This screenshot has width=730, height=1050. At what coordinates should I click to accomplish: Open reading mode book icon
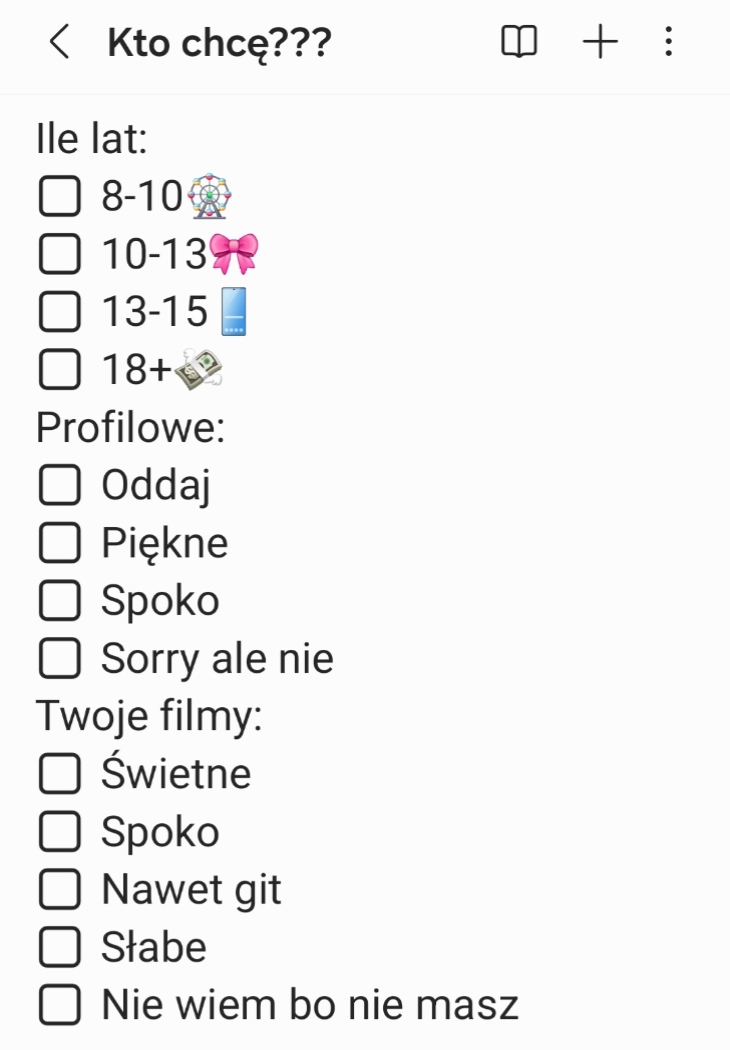(519, 42)
